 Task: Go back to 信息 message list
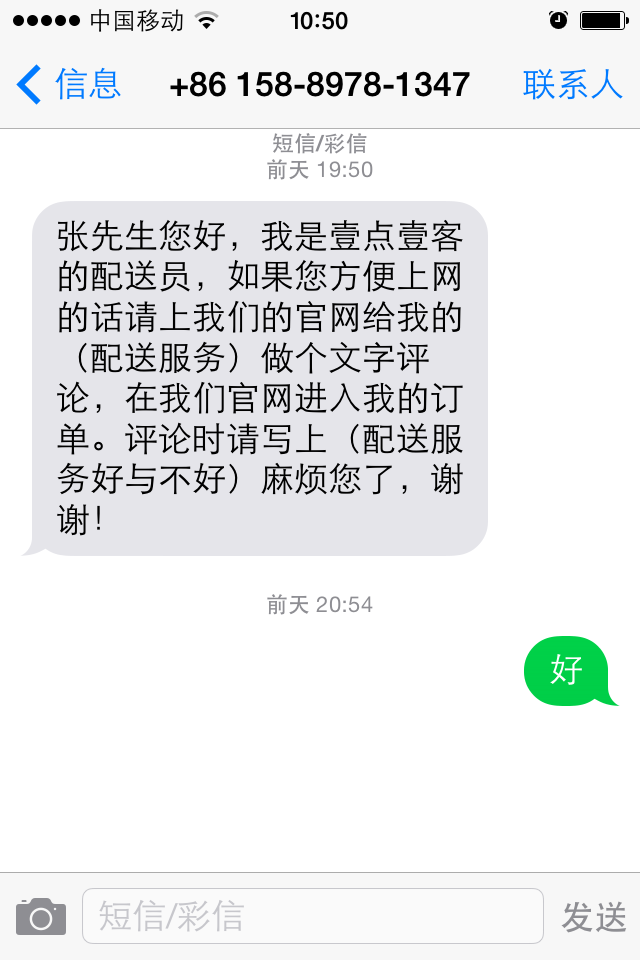tap(68, 85)
